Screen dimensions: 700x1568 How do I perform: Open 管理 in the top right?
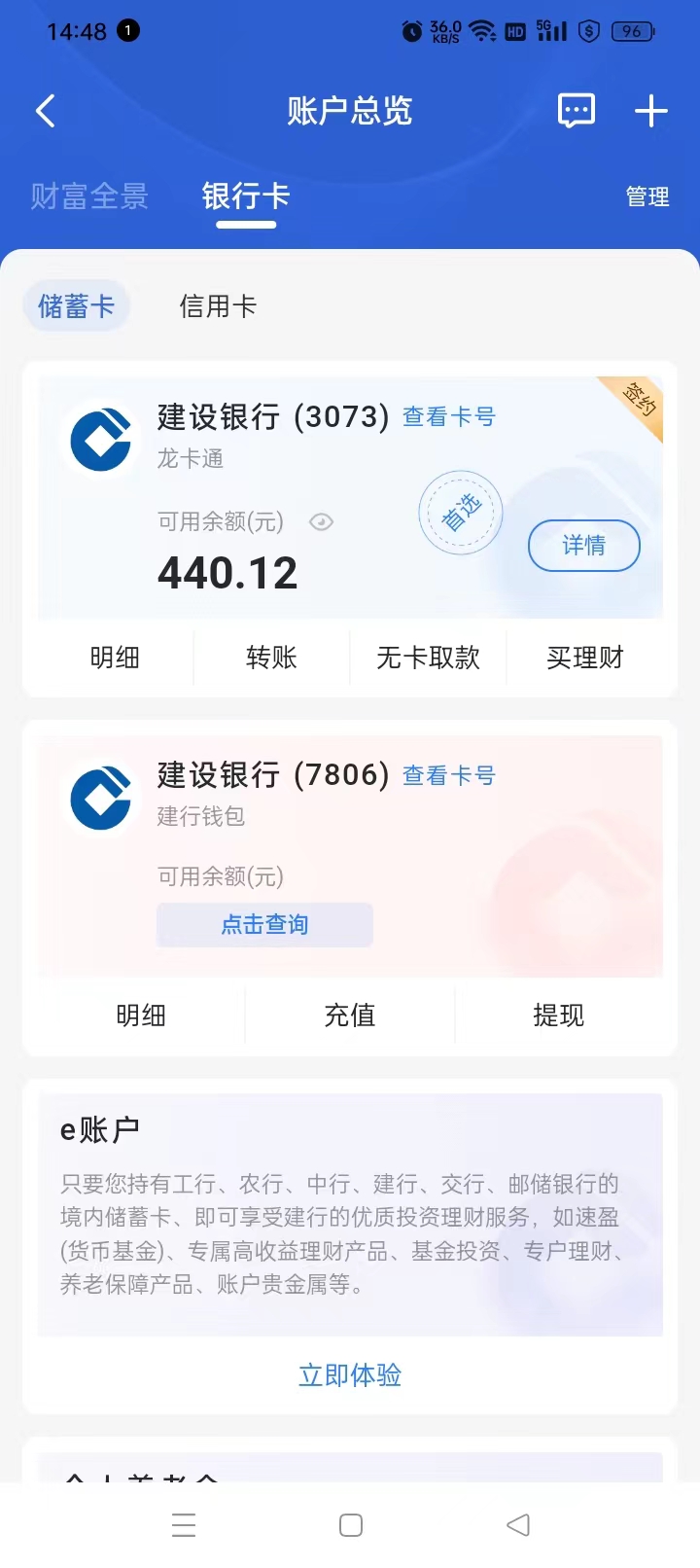coord(647,196)
